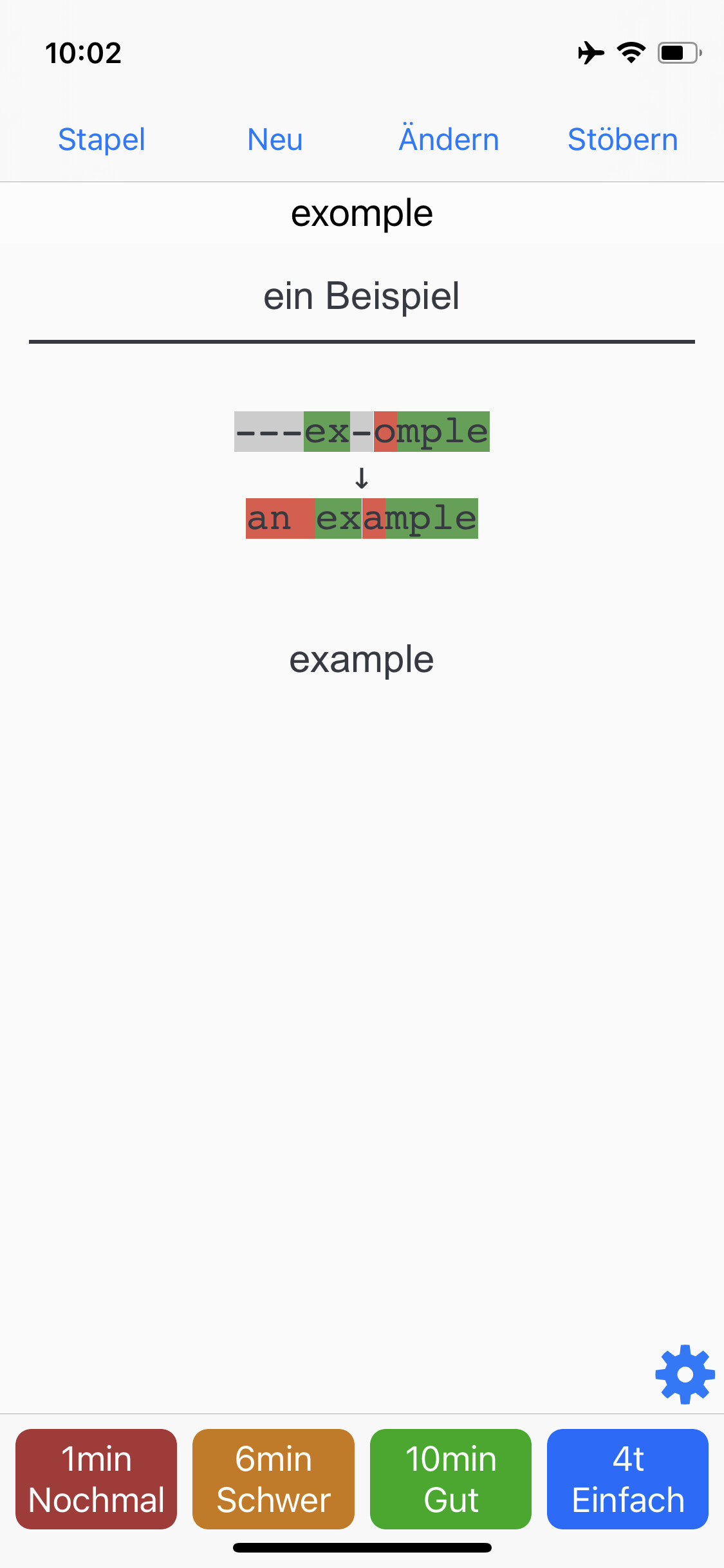Image resolution: width=724 pixels, height=1568 pixels.
Task: Tap Neu to add a card
Action: [x=275, y=140]
